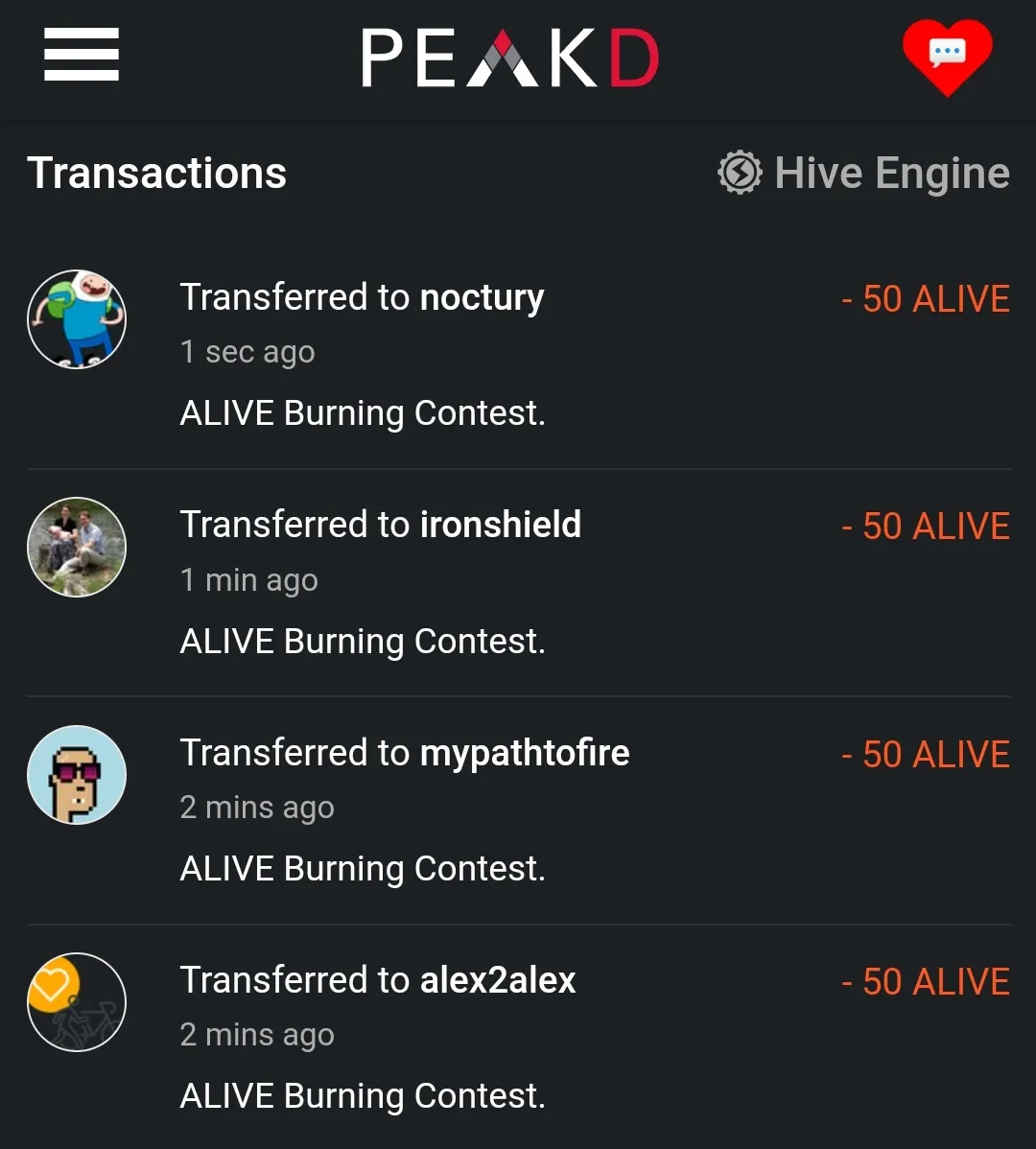Go to the PeakD home logo
The height and width of the screenshot is (1149, 1036).
click(x=509, y=59)
